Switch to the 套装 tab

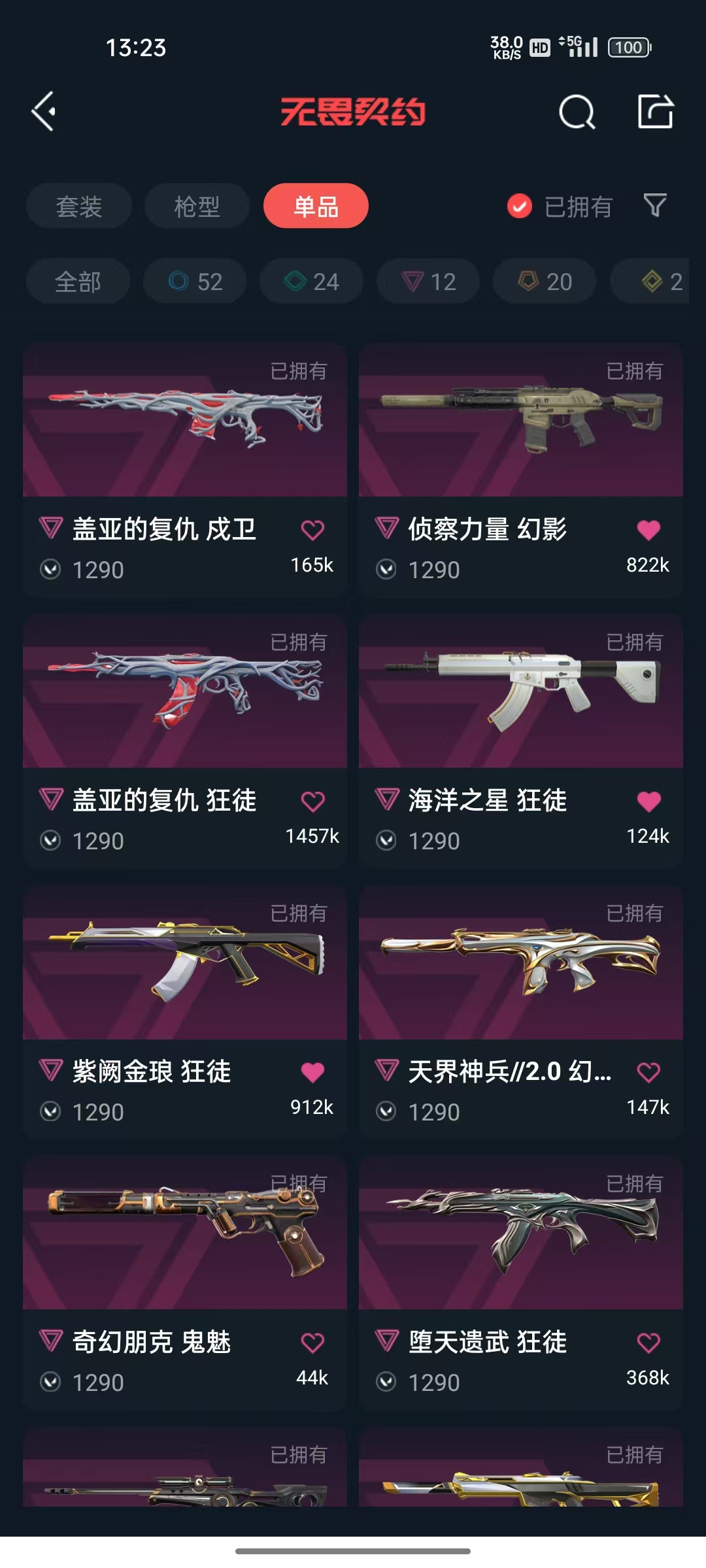tap(79, 206)
